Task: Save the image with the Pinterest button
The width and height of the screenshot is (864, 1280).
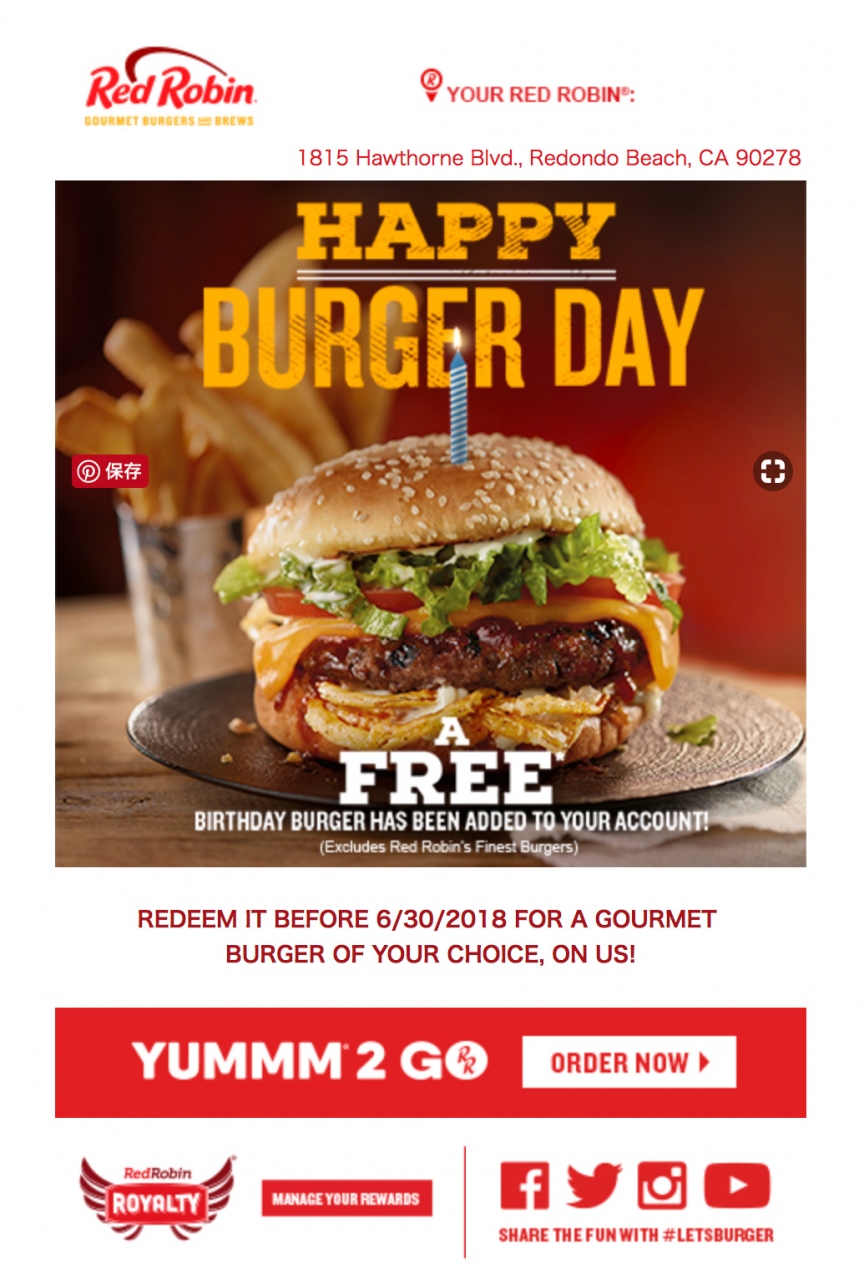Action: (110, 471)
